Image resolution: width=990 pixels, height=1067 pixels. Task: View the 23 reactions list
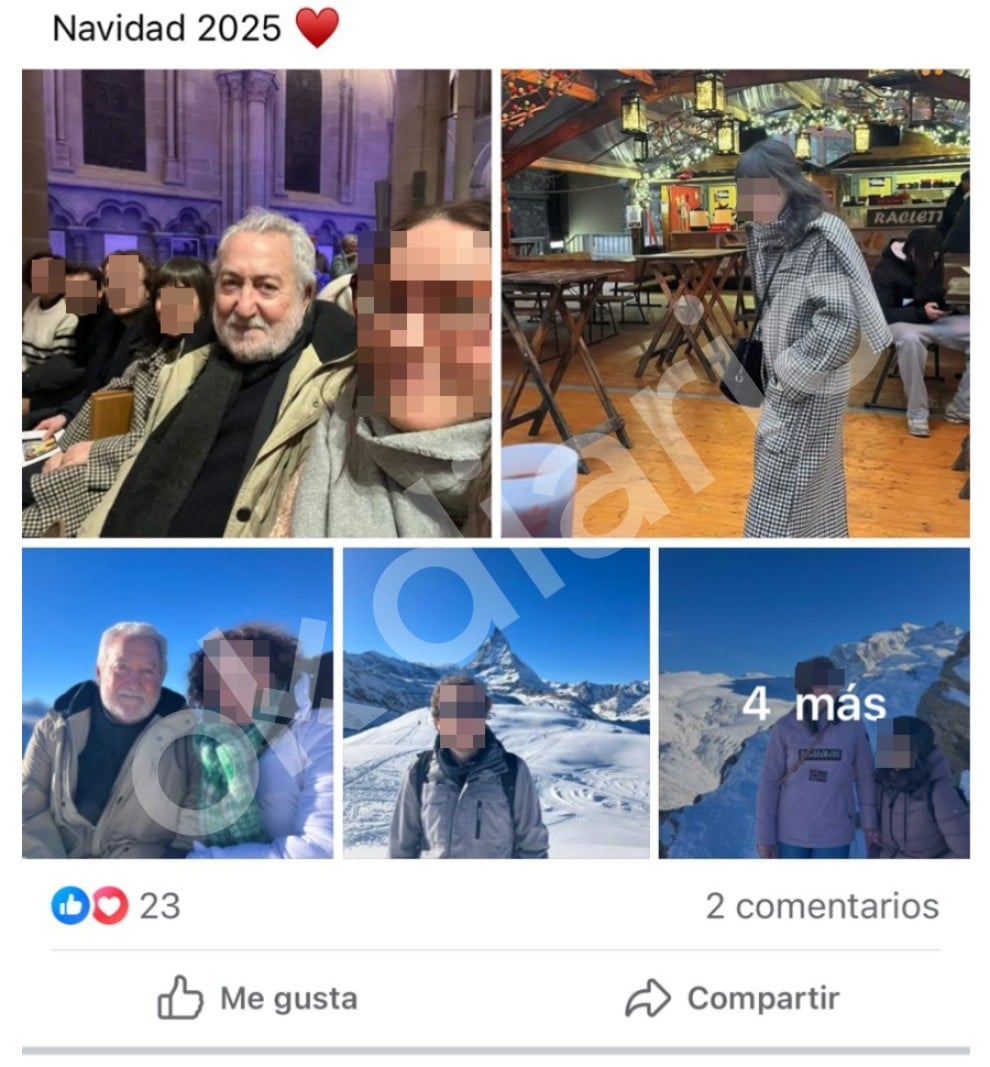tap(116, 906)
